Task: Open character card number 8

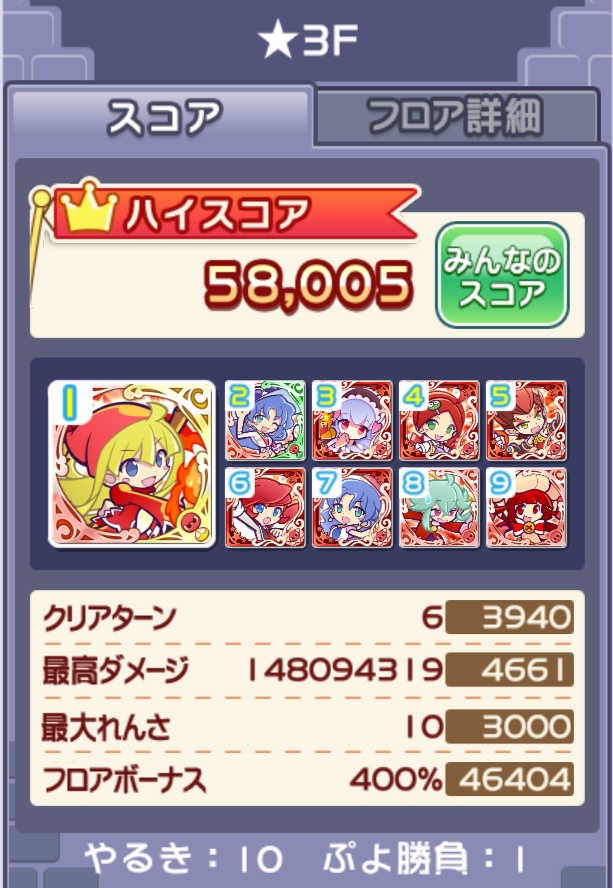Action: 439,507
